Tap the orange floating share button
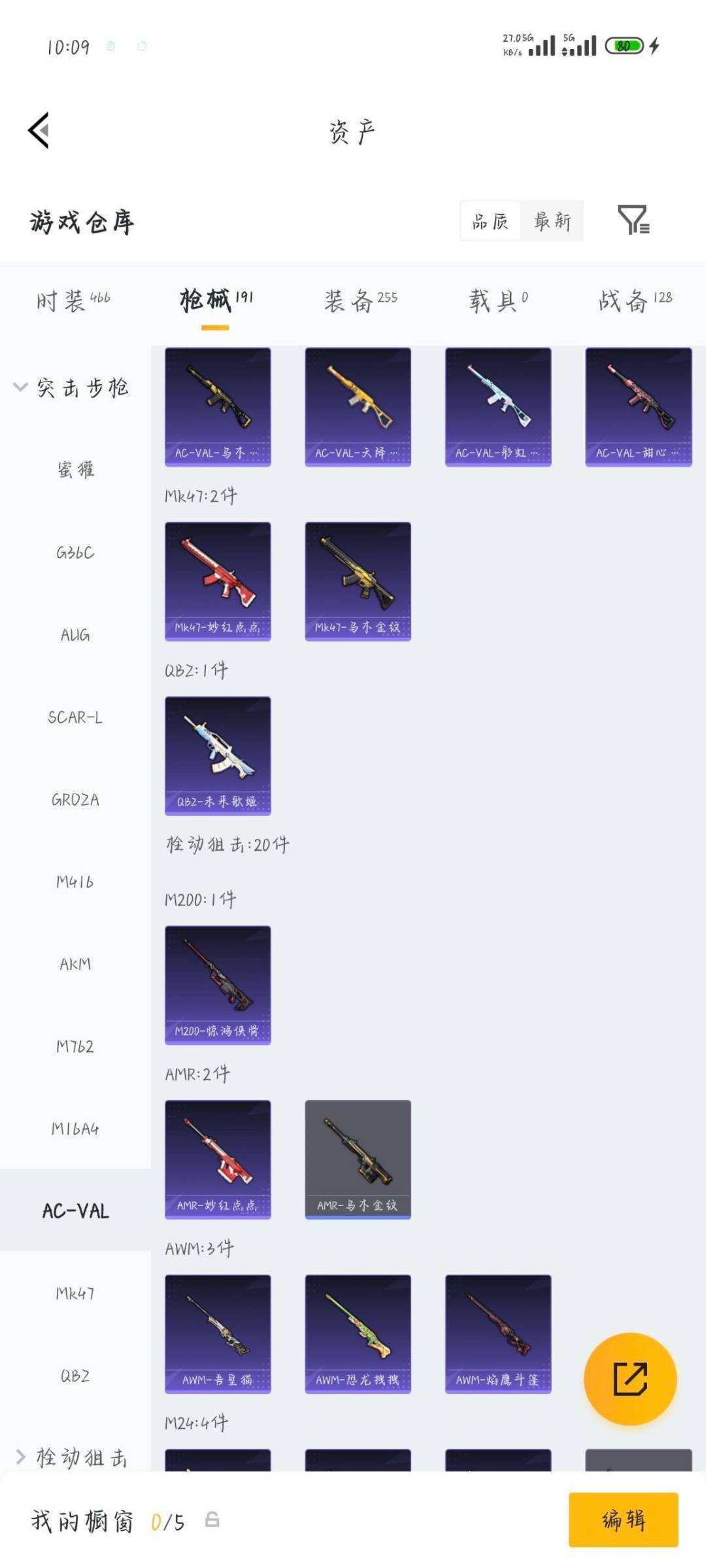The width and height of the screenshot is (706, 1568). pos(630,1379)
